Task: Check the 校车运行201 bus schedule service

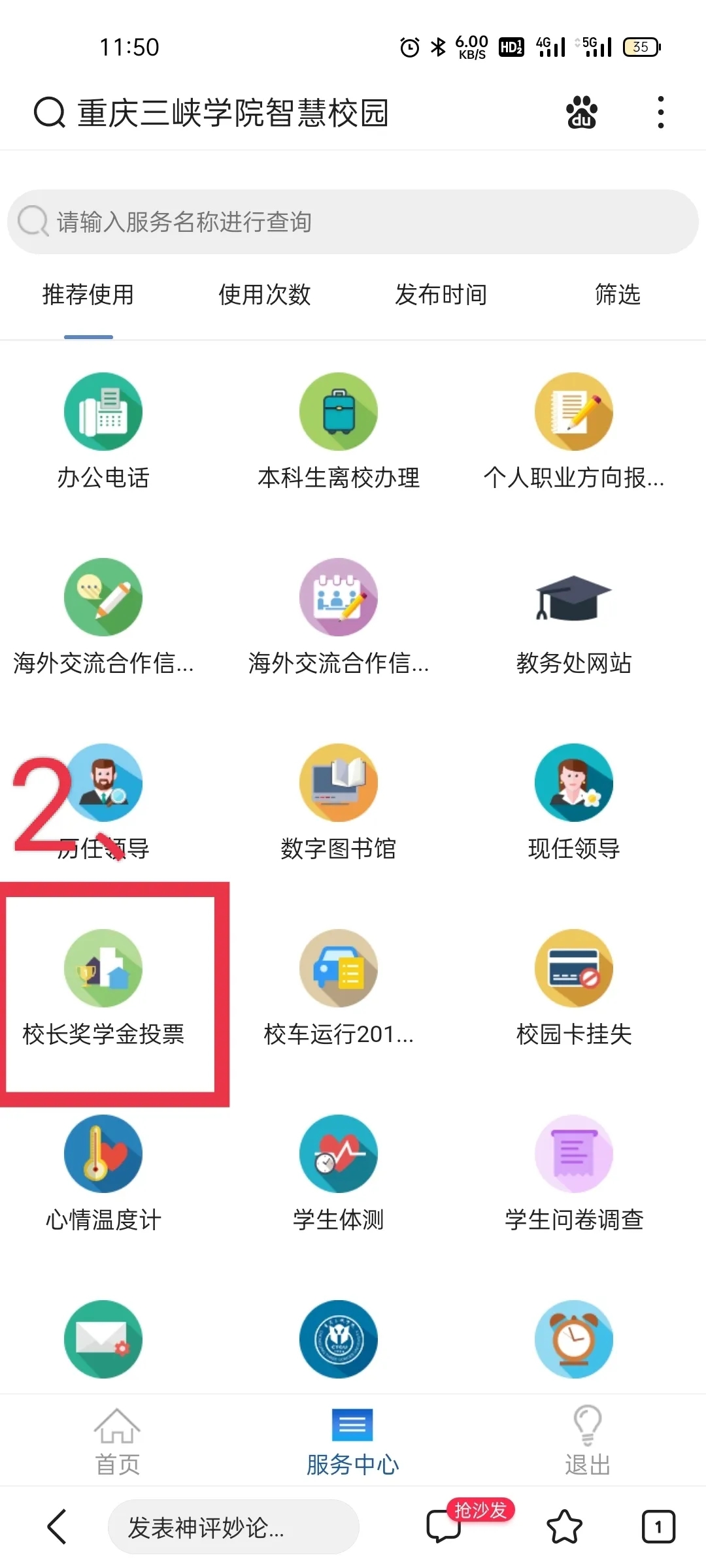Action: (x=338, y=987)
